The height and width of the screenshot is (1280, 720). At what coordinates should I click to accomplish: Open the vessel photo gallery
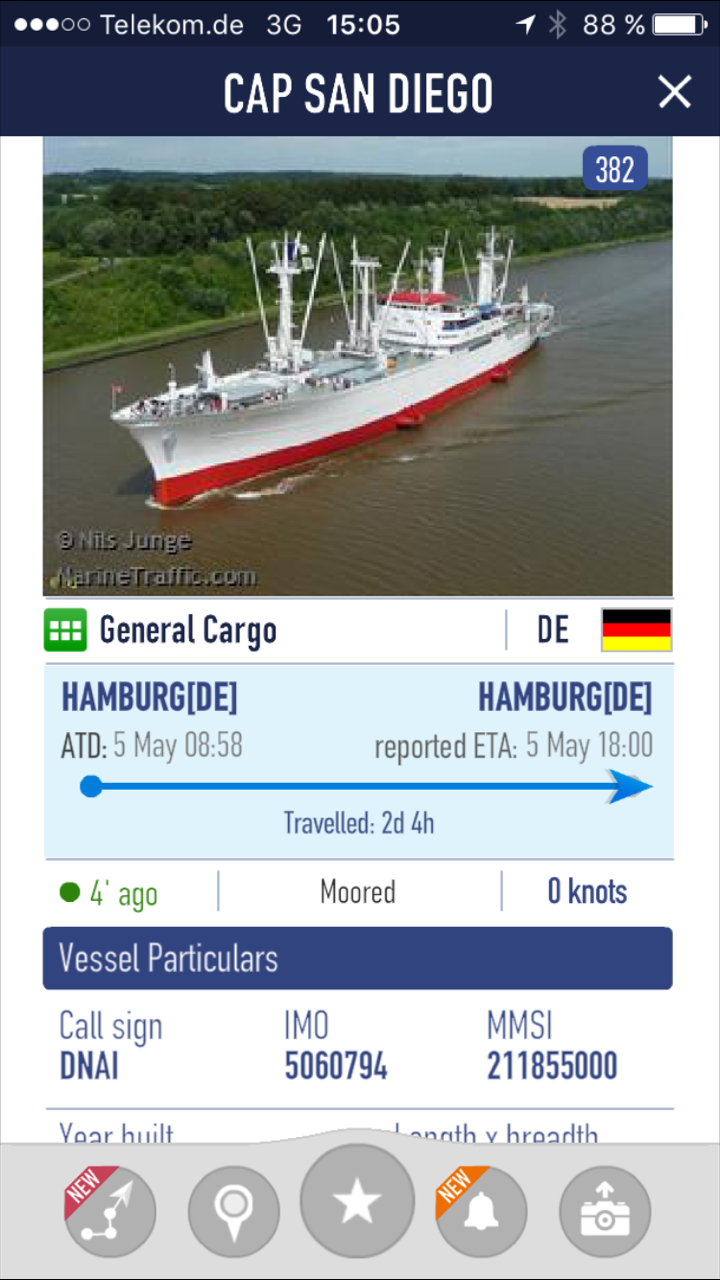pyautogui.click(x=357, y=366)
